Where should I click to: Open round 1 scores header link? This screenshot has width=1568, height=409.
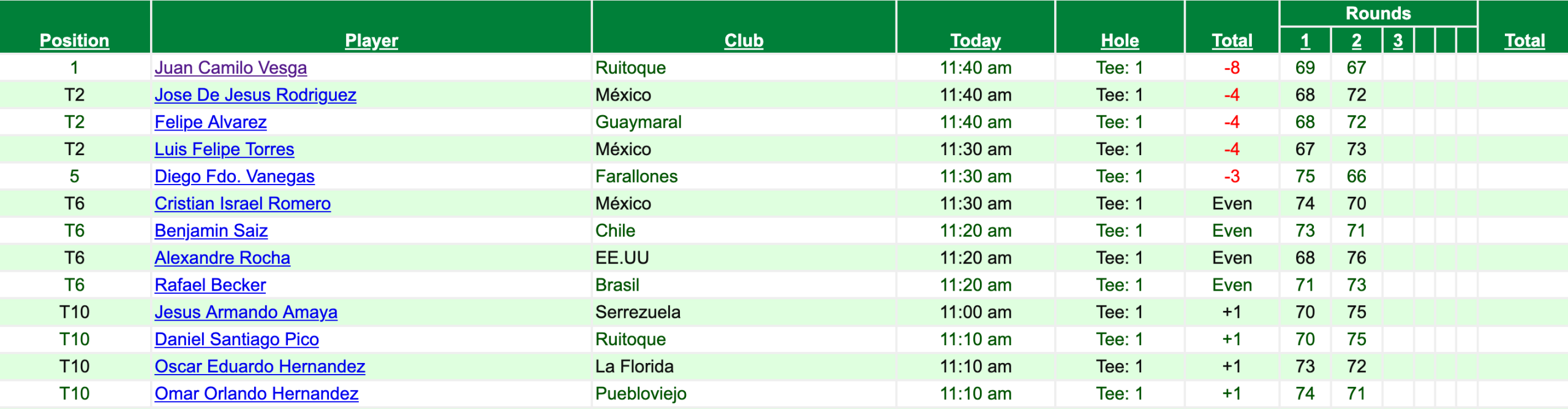click(x=1305, y=41)
